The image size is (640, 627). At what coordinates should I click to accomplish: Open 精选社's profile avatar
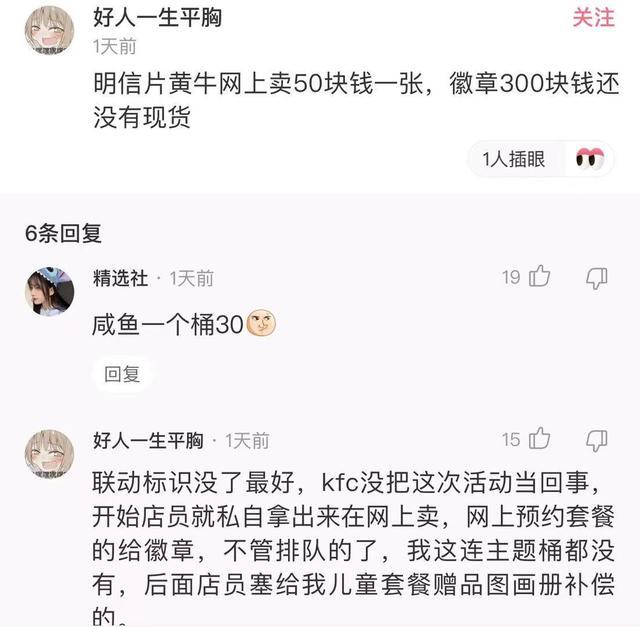[49, 291]
